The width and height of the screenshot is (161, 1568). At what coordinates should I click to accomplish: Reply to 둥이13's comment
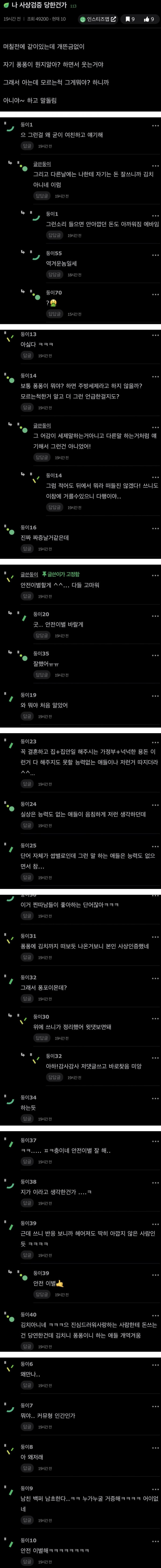click(27, 355)
